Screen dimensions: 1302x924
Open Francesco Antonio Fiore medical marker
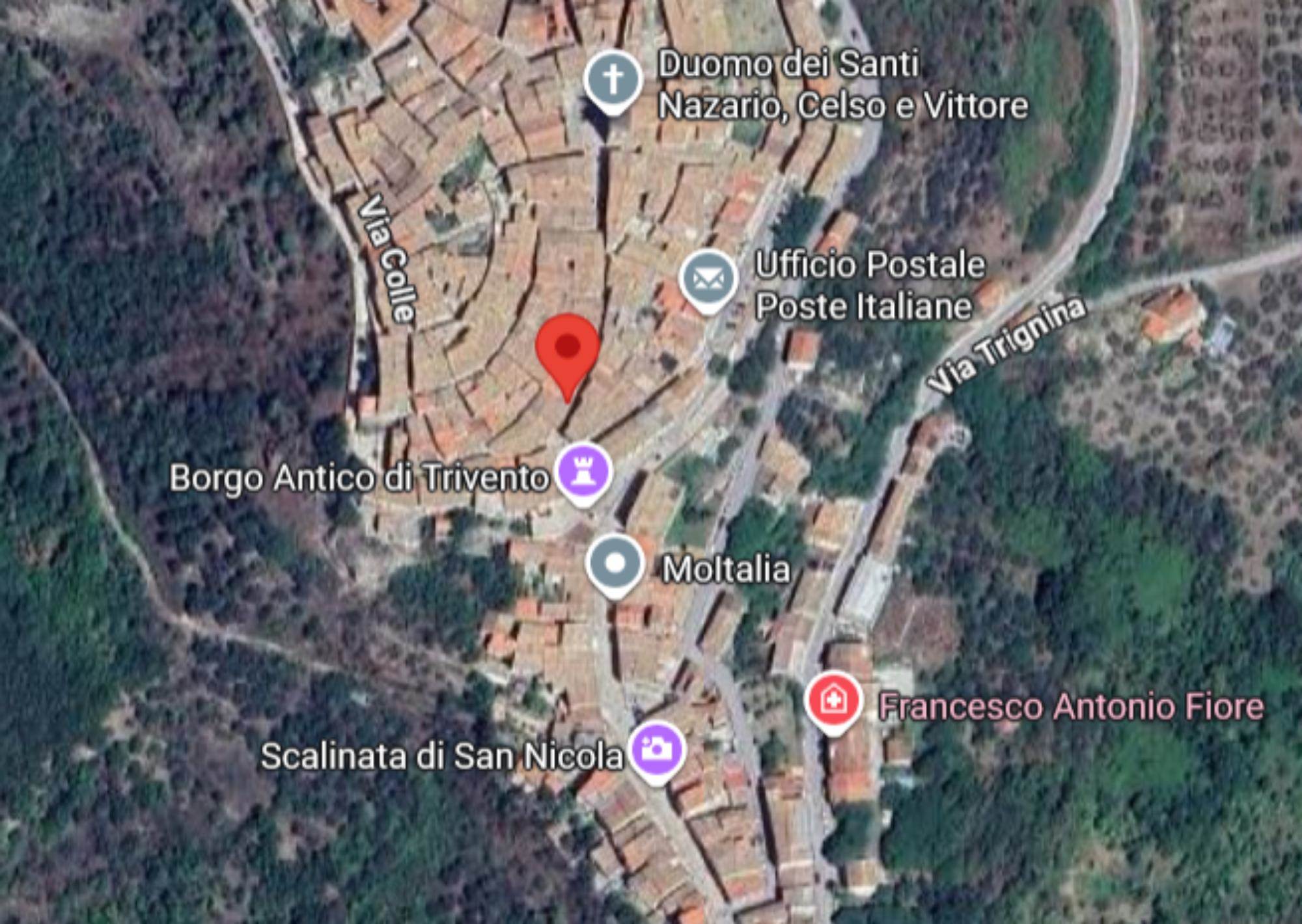pos(833,700)
